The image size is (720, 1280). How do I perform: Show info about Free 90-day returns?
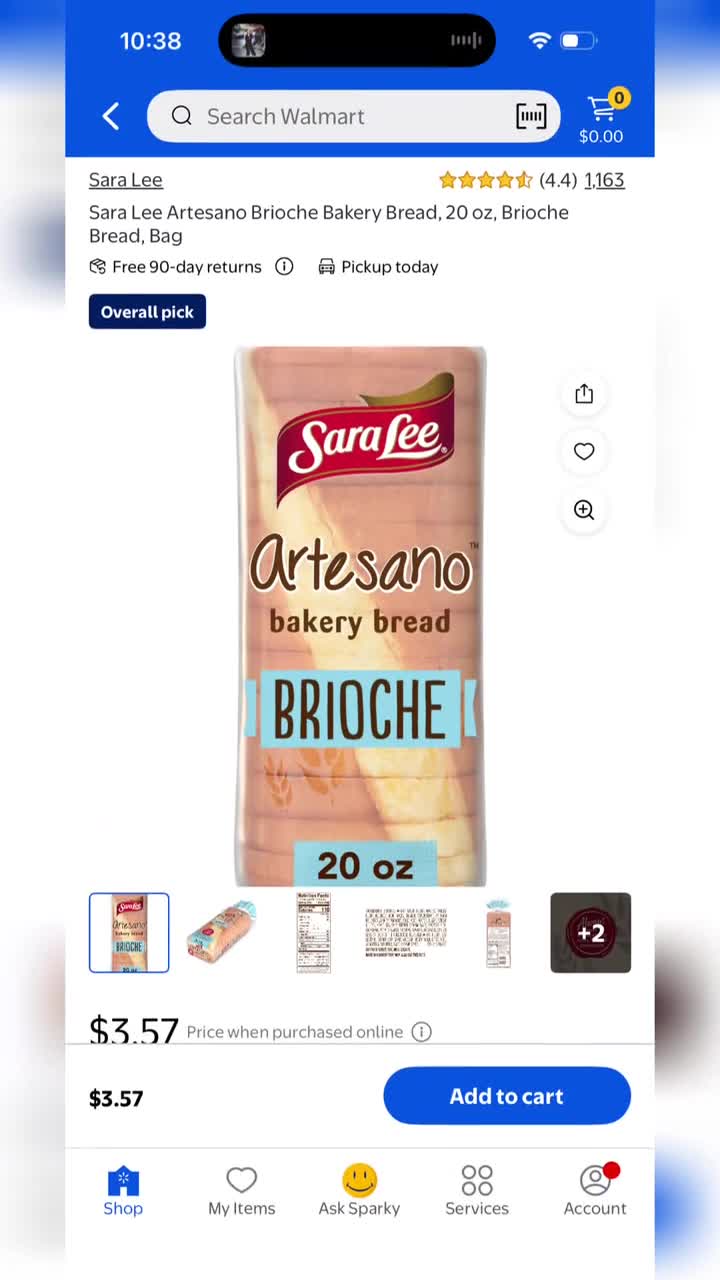click(284, 267)
